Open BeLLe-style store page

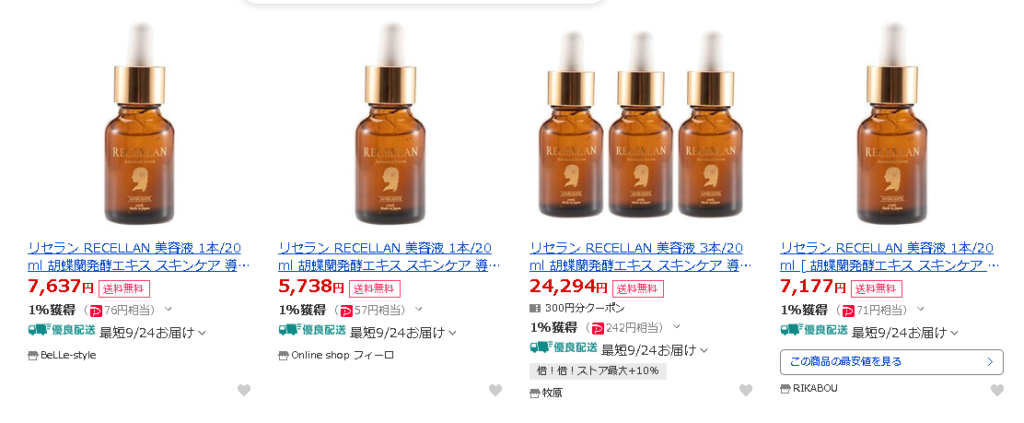(x=68, y=355)
